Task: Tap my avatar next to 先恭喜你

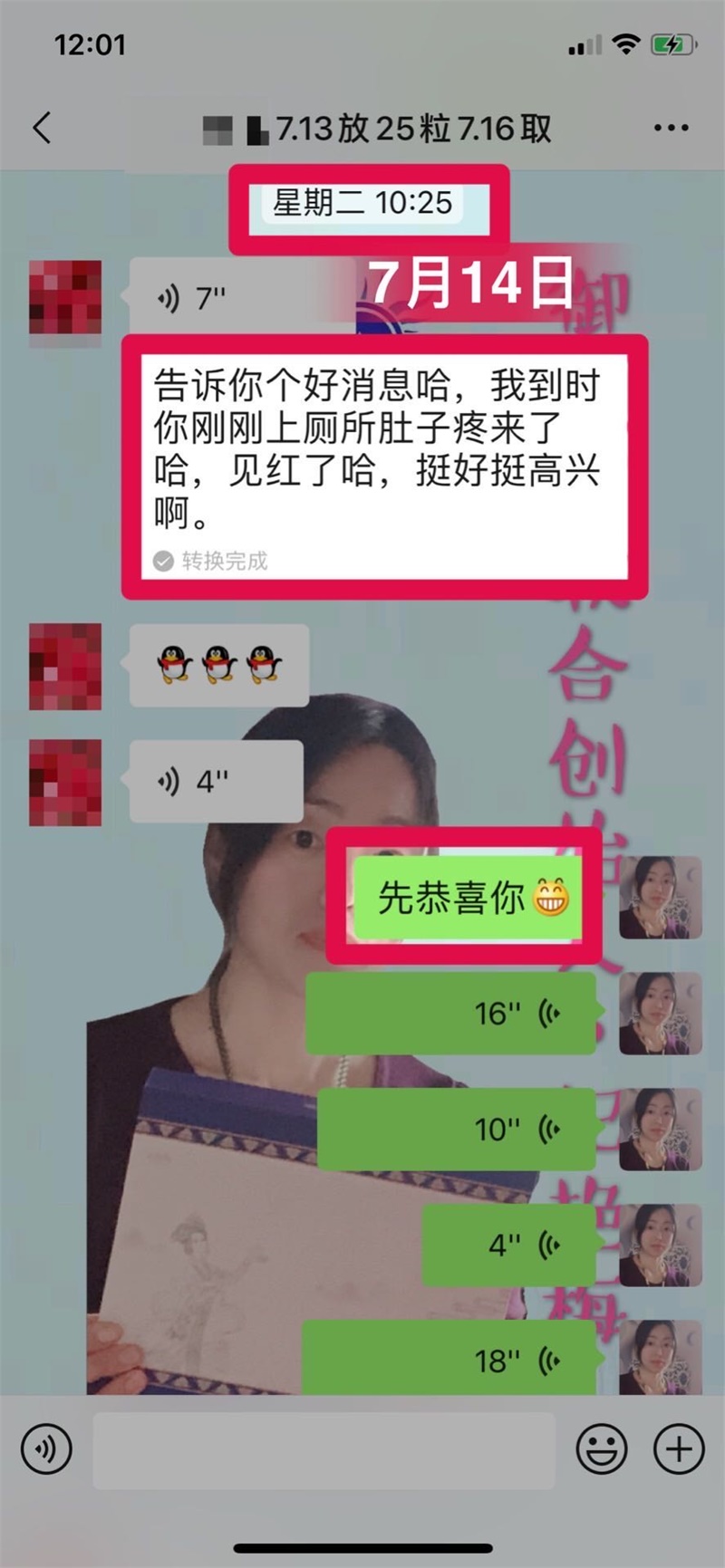Action: [660, 898]
